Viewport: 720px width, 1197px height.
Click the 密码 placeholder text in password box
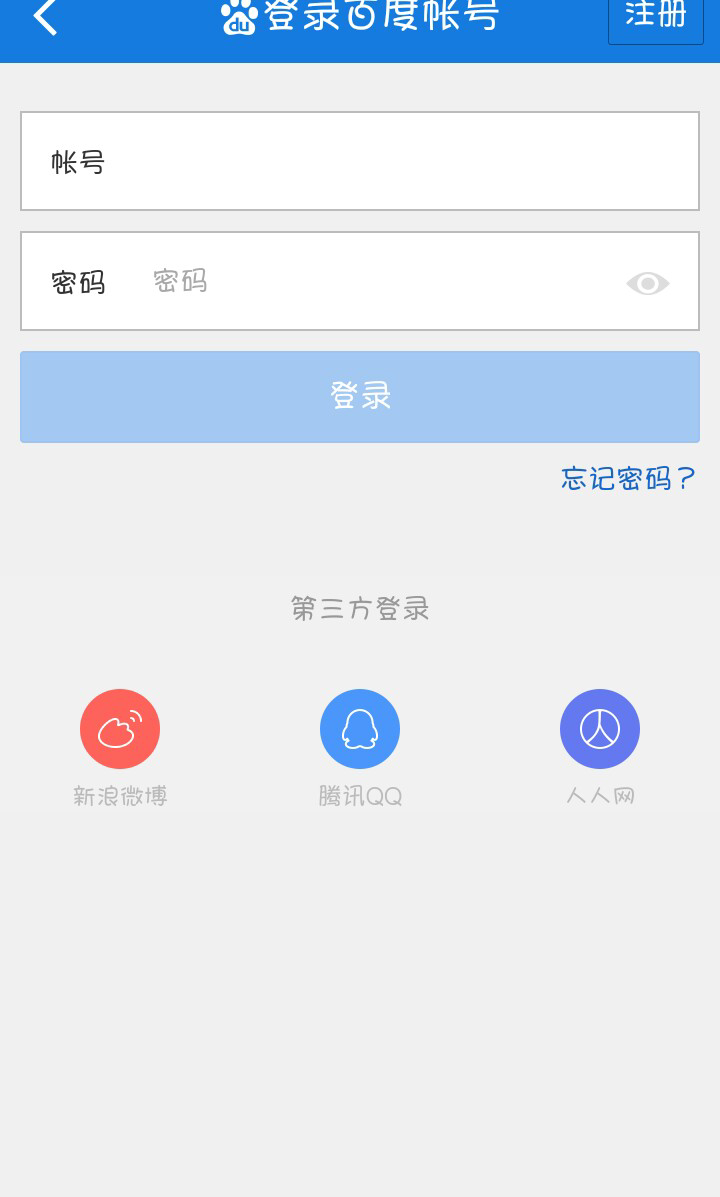(180, 281)
